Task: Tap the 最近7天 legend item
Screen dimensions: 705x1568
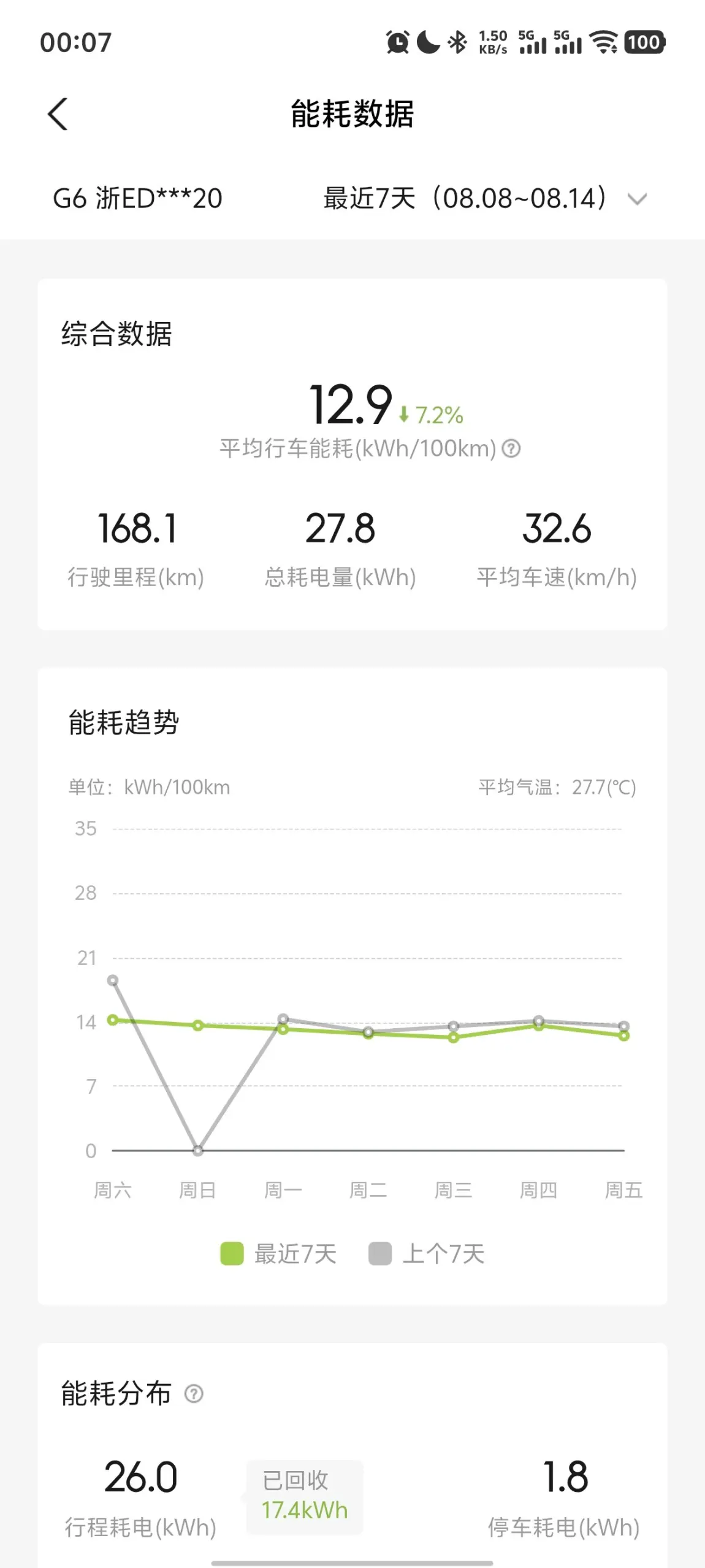Action: coord(278,1253)
